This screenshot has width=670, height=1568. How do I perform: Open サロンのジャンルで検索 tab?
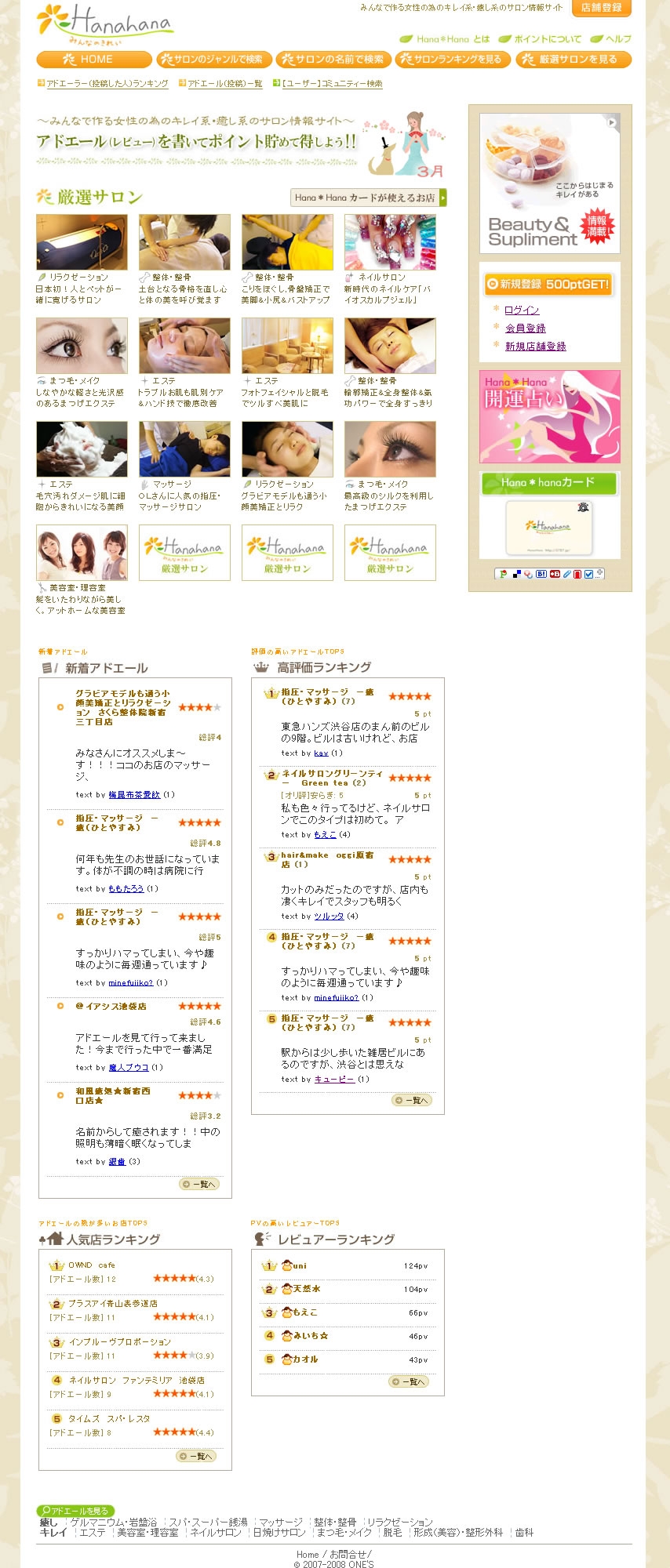[214, 60]
